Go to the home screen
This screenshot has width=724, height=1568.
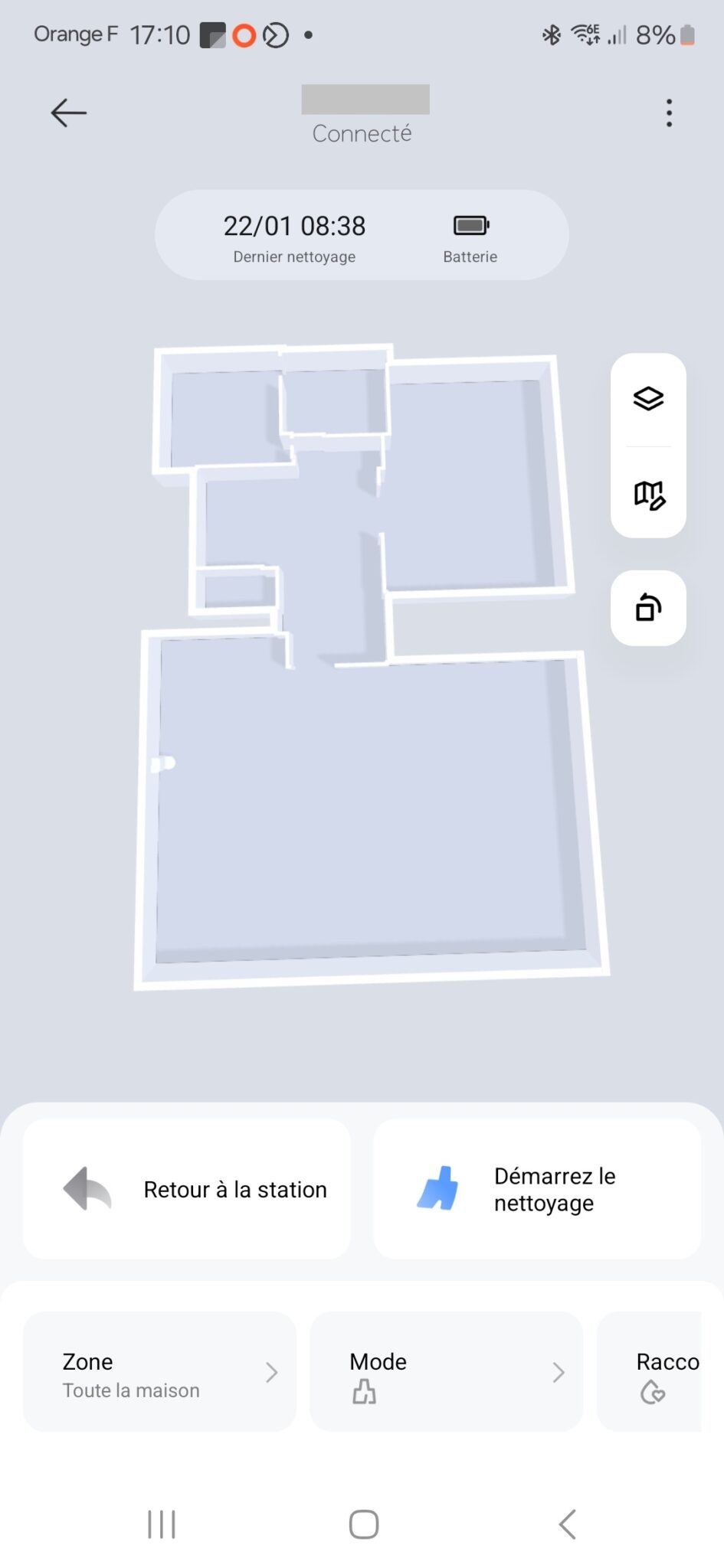click(x=363, y=1524)
